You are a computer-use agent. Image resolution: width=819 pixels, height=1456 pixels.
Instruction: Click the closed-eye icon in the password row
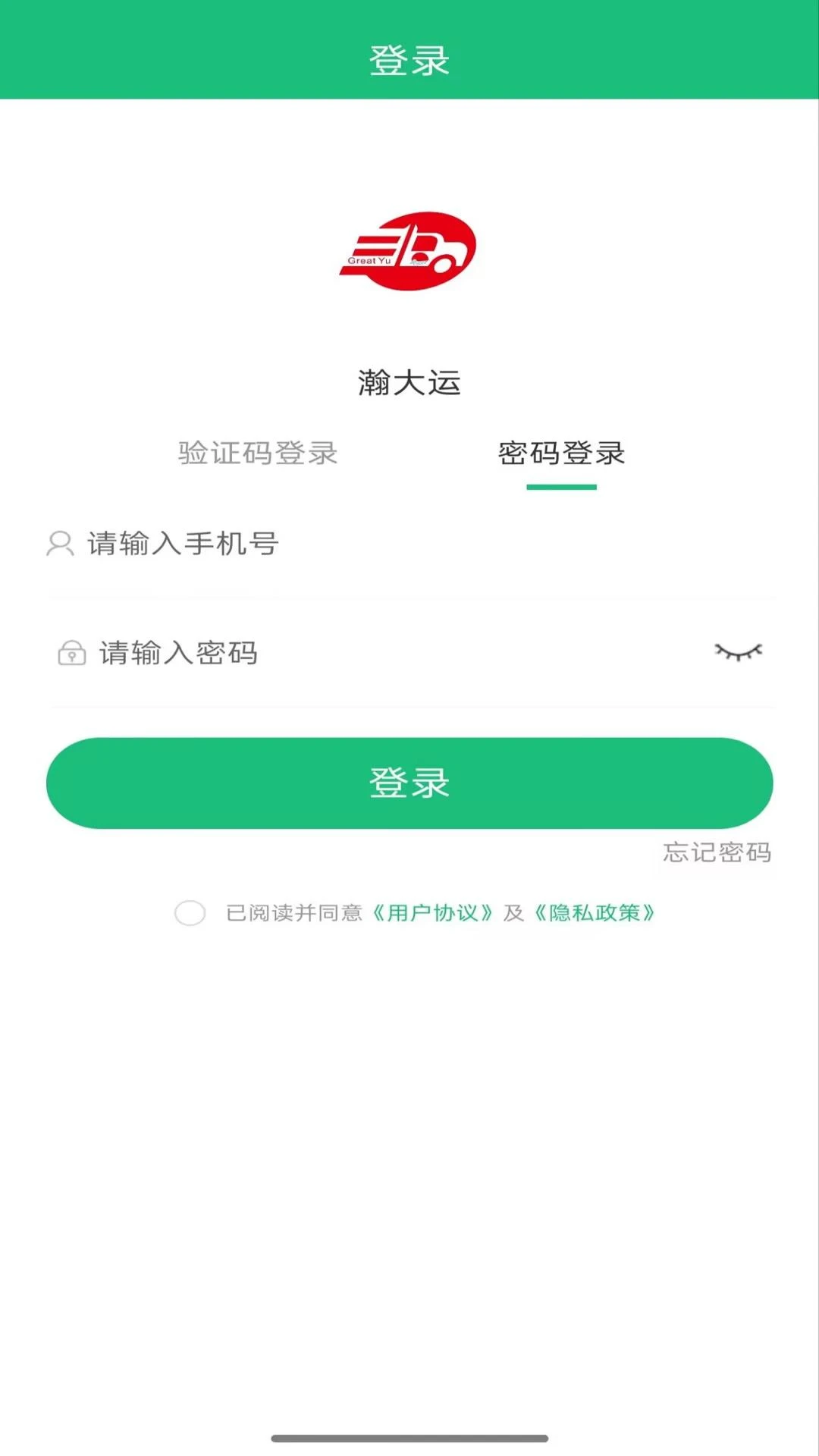tap(741, 652)
